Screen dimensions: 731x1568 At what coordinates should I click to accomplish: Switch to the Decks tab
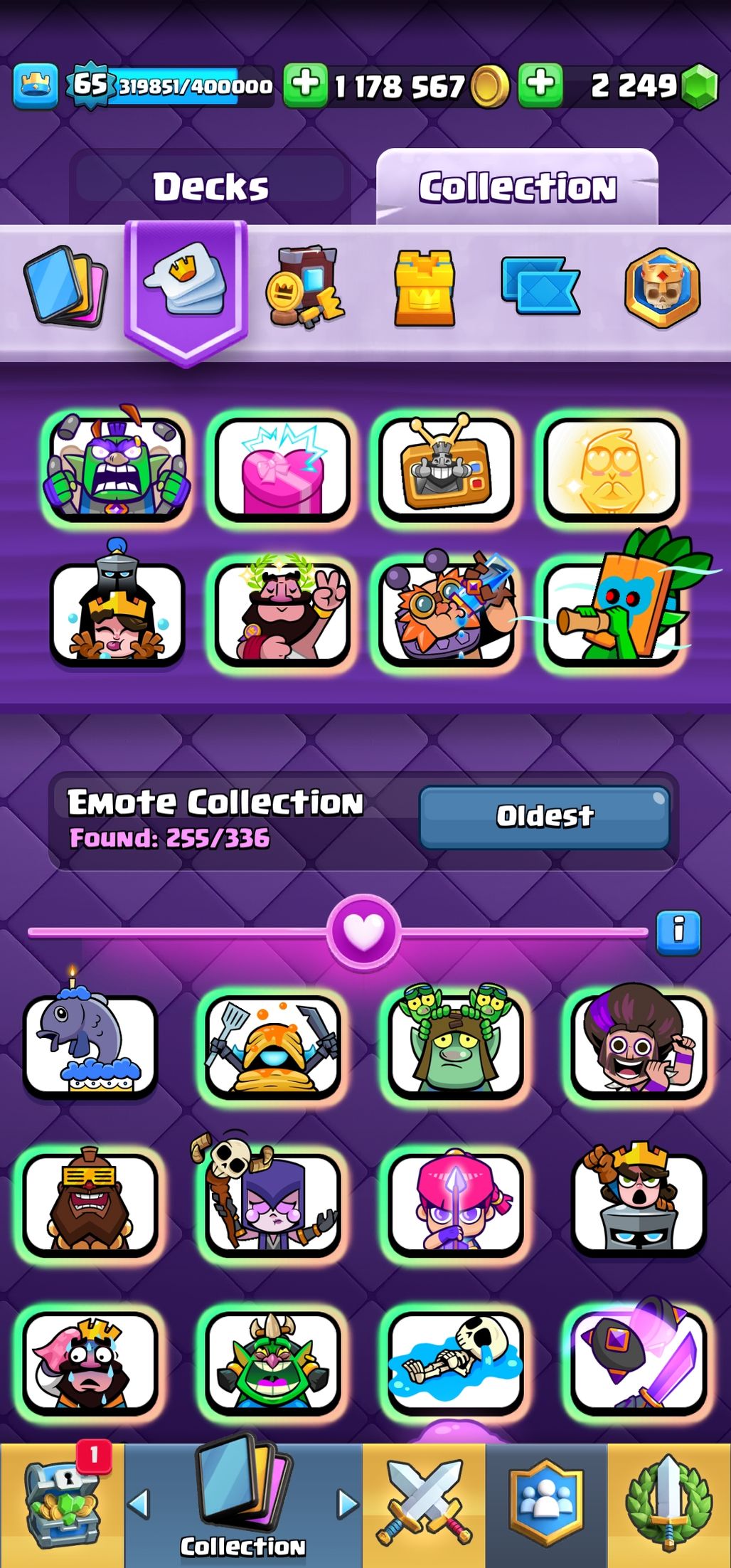(x=210, y=187)
